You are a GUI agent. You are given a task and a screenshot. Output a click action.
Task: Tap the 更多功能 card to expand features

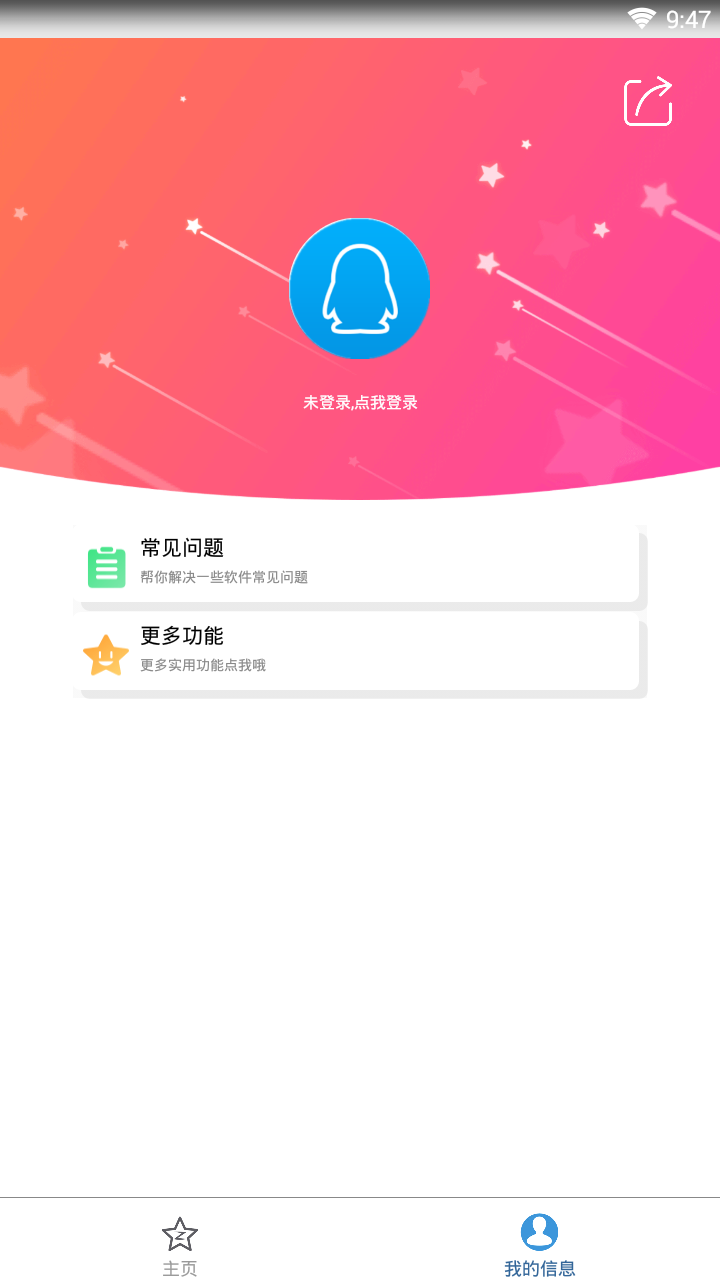pos(360,653)
